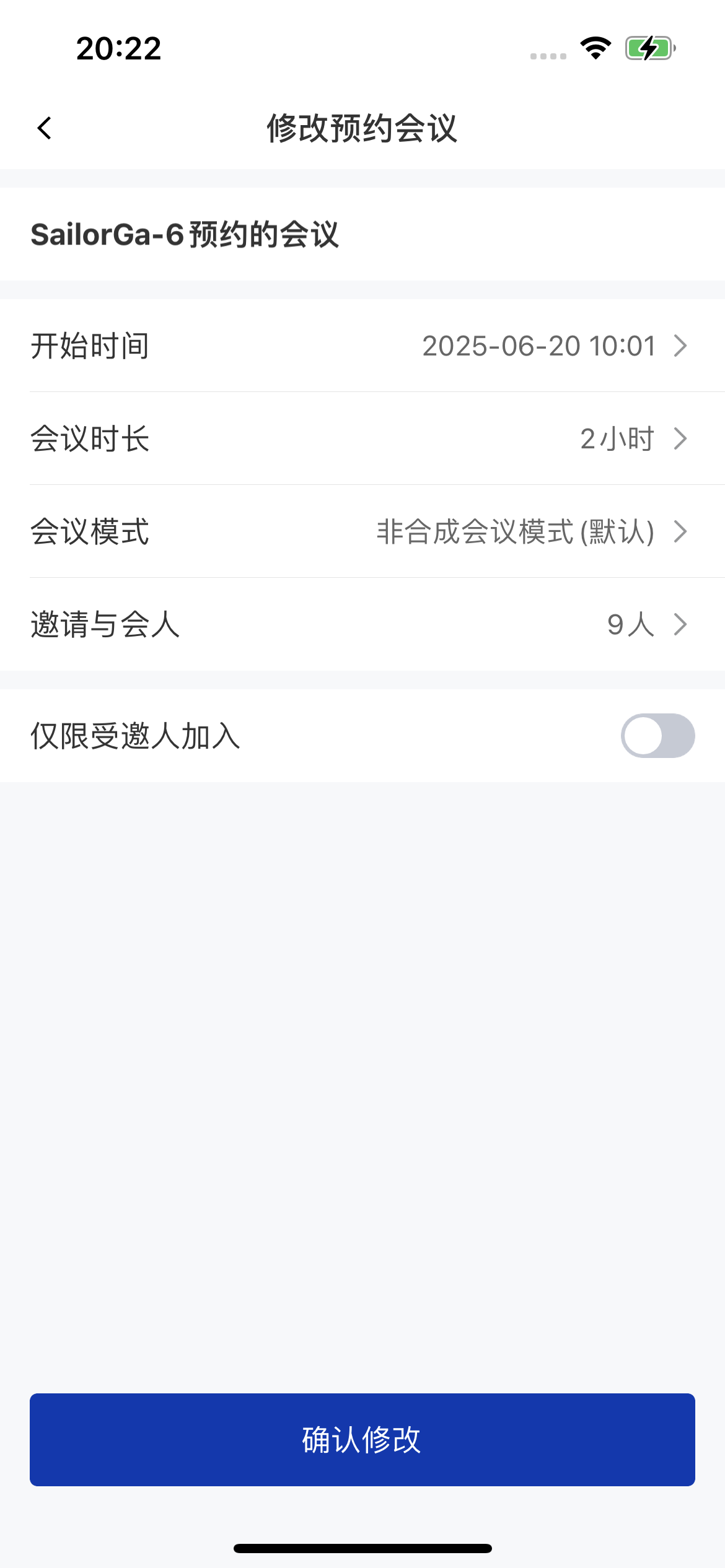Viewport: 725px width, 1568px height.
Task: Enable the 仅限受邀人加入 switch
Action: click(657, 736)
